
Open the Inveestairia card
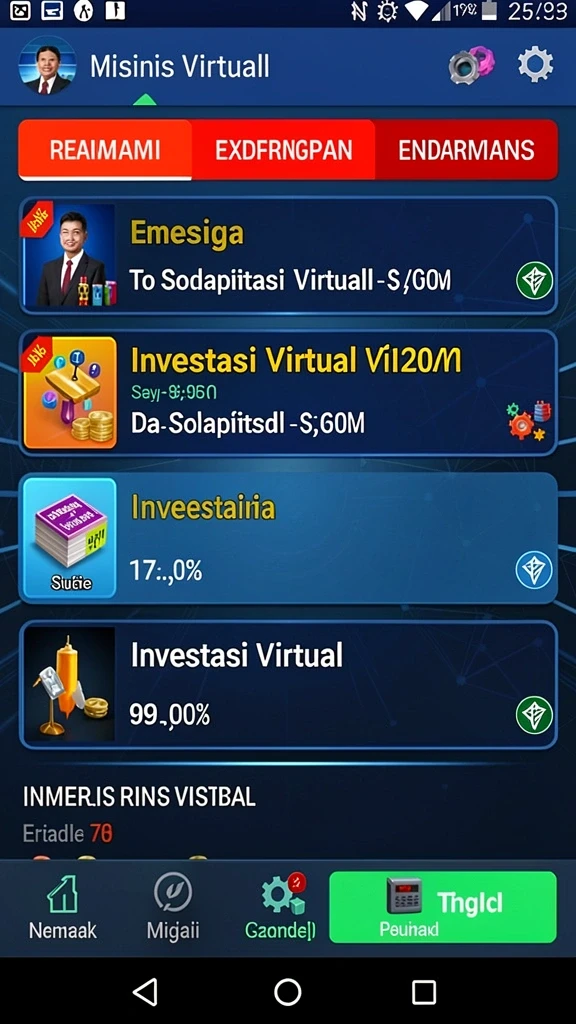[x=288, y=537]
